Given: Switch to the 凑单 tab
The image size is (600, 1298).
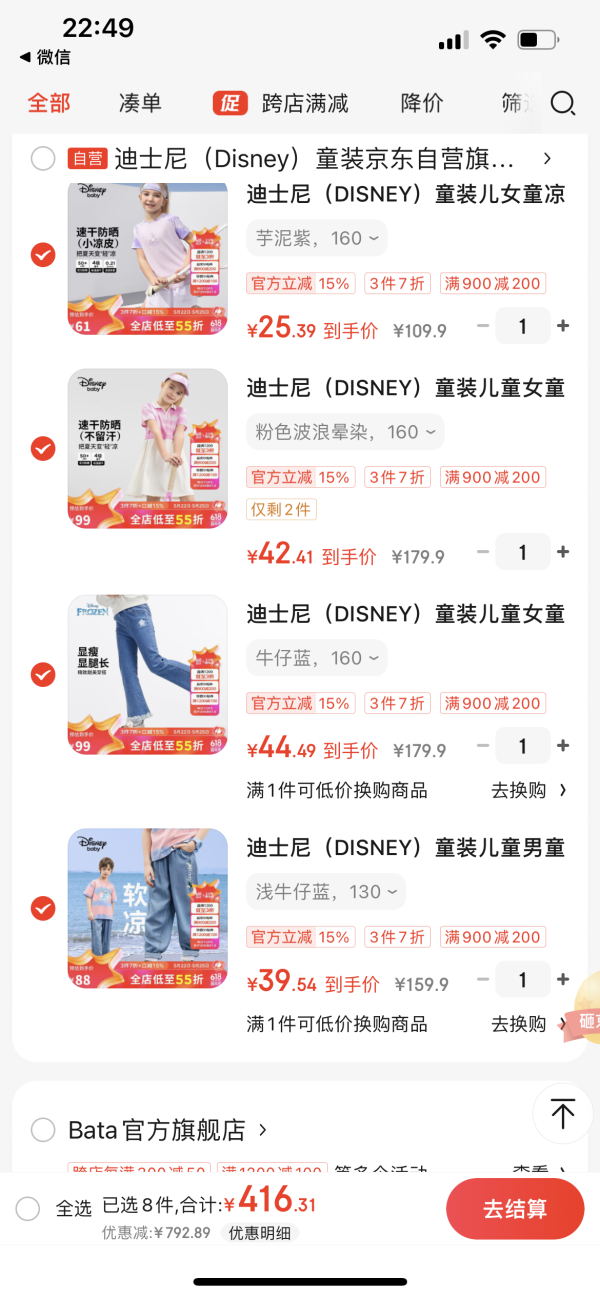Looking at the screenshot, I should [140, 103].
